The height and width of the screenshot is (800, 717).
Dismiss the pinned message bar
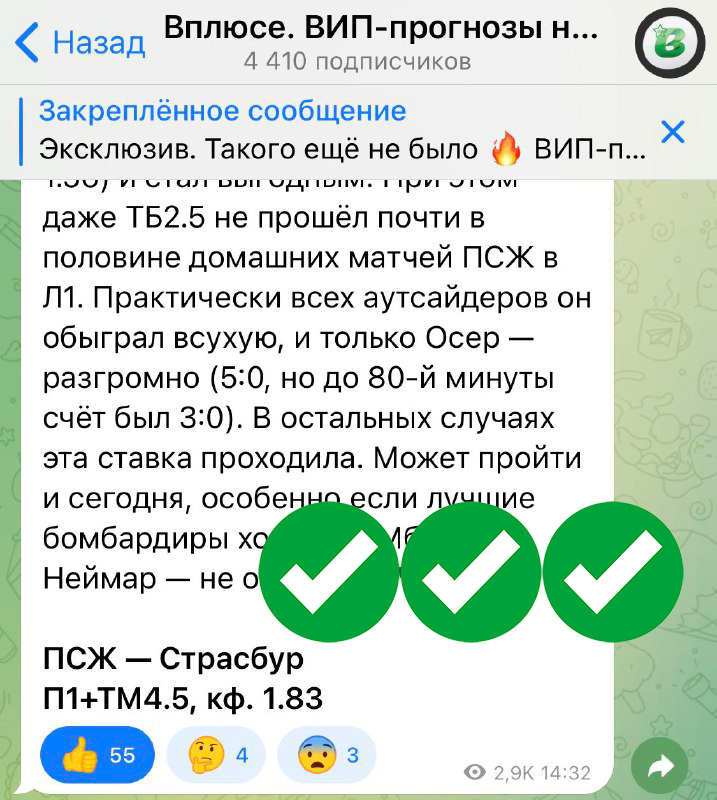pos(675,131)
